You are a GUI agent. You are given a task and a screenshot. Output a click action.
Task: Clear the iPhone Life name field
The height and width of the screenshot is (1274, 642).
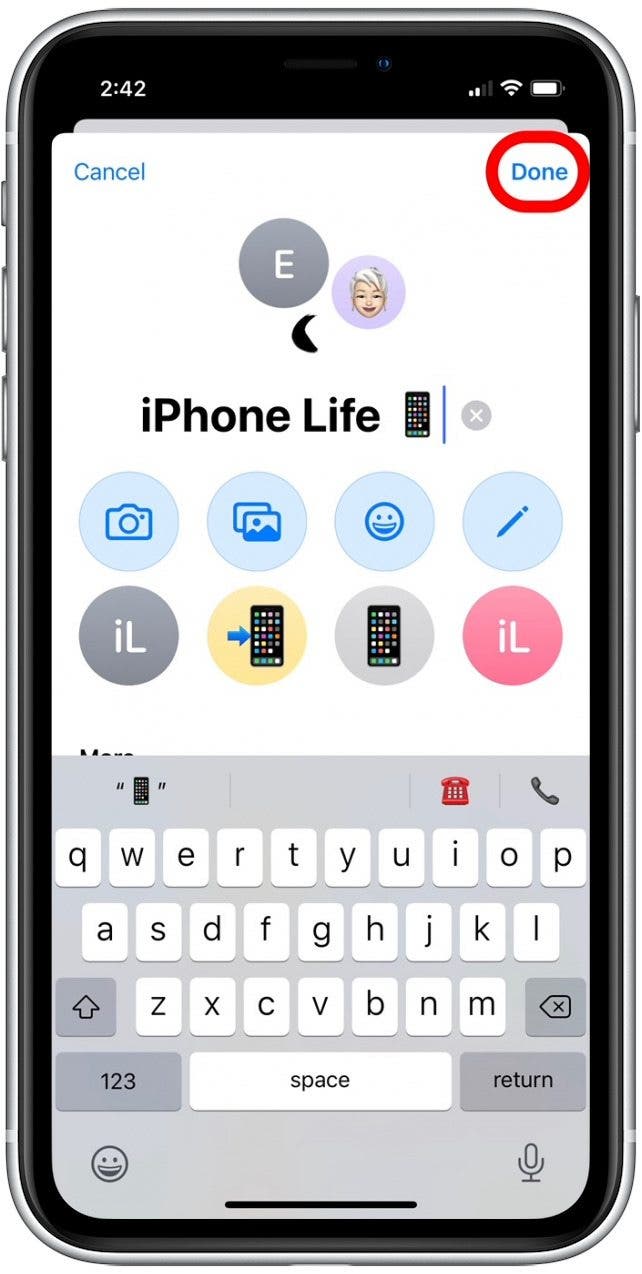[x=476, y=415]
